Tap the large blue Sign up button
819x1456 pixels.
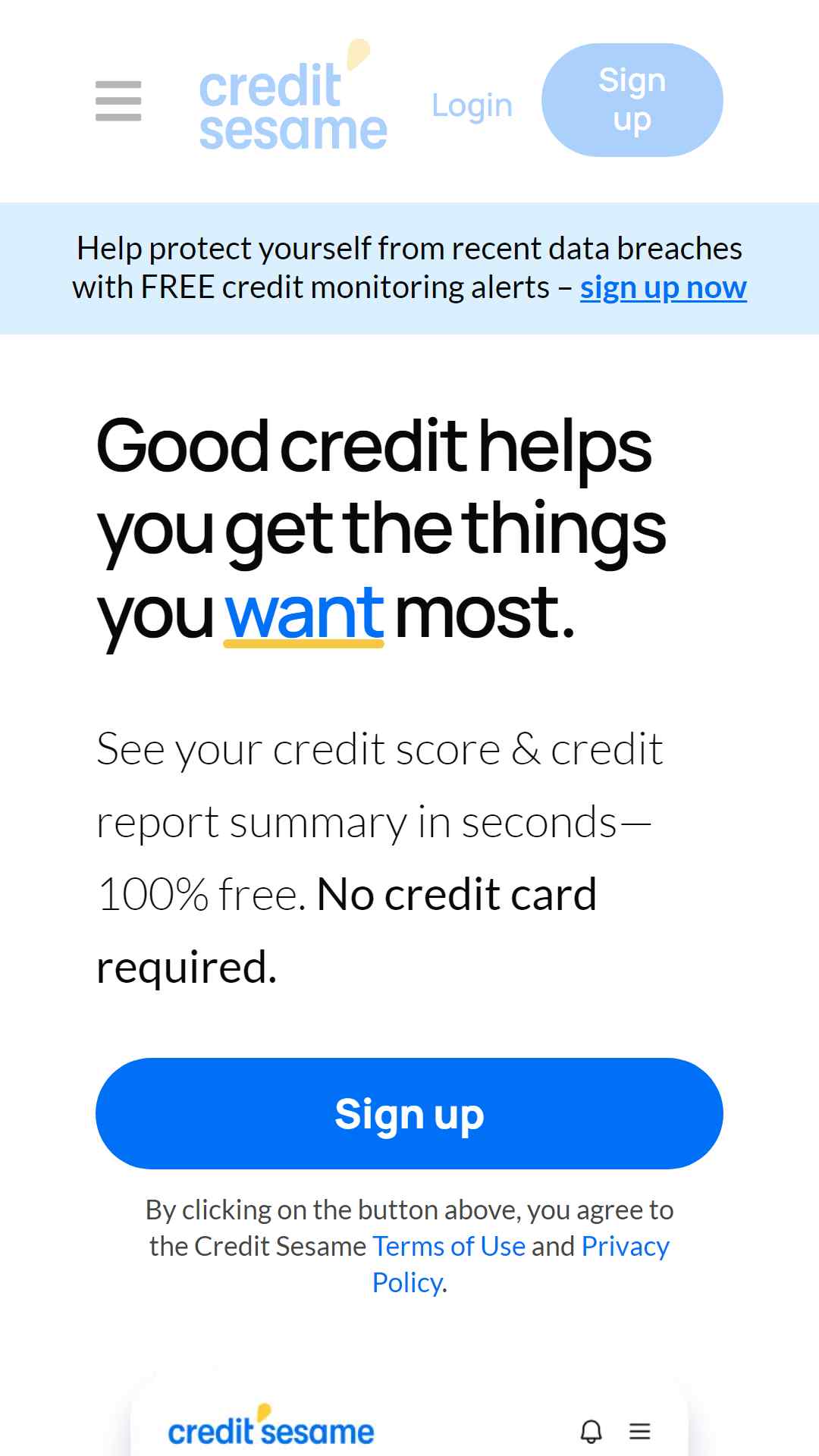pos(409,1113)
